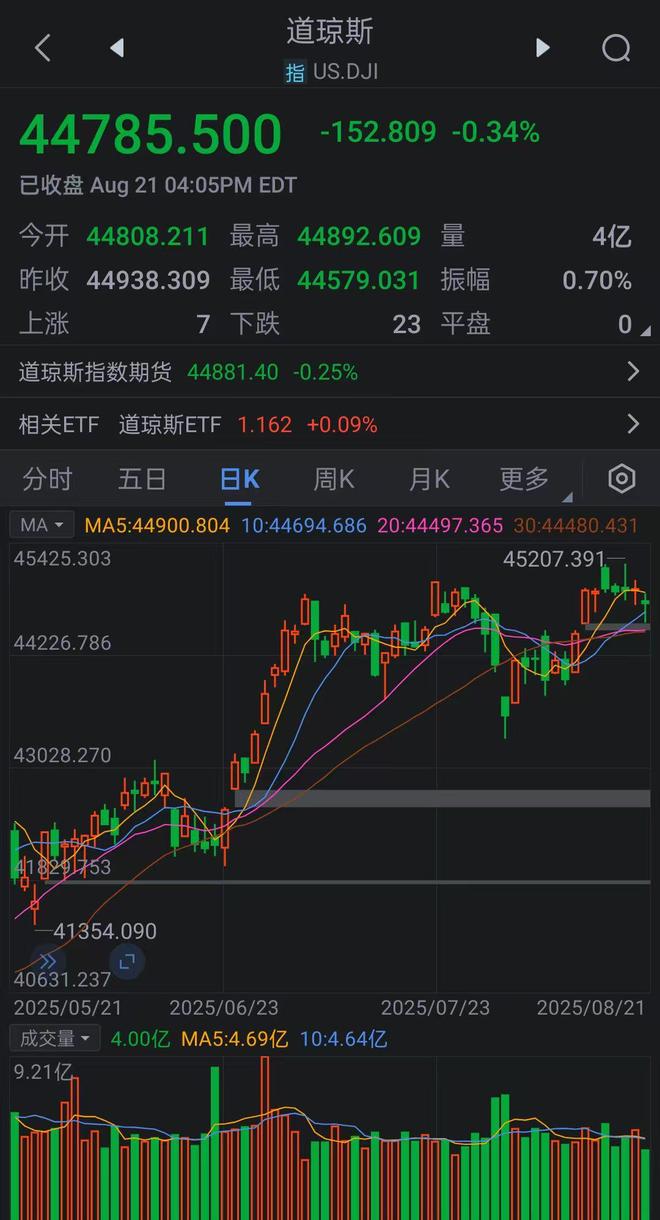Open the search magnifier icon
The width and height of the screenshot is (660, 1220).
(x=616, y=48)
